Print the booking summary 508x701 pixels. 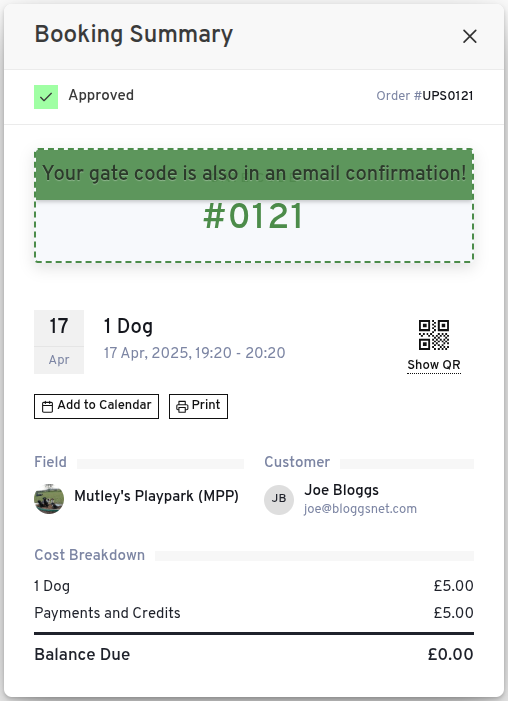tap(198, 406)
